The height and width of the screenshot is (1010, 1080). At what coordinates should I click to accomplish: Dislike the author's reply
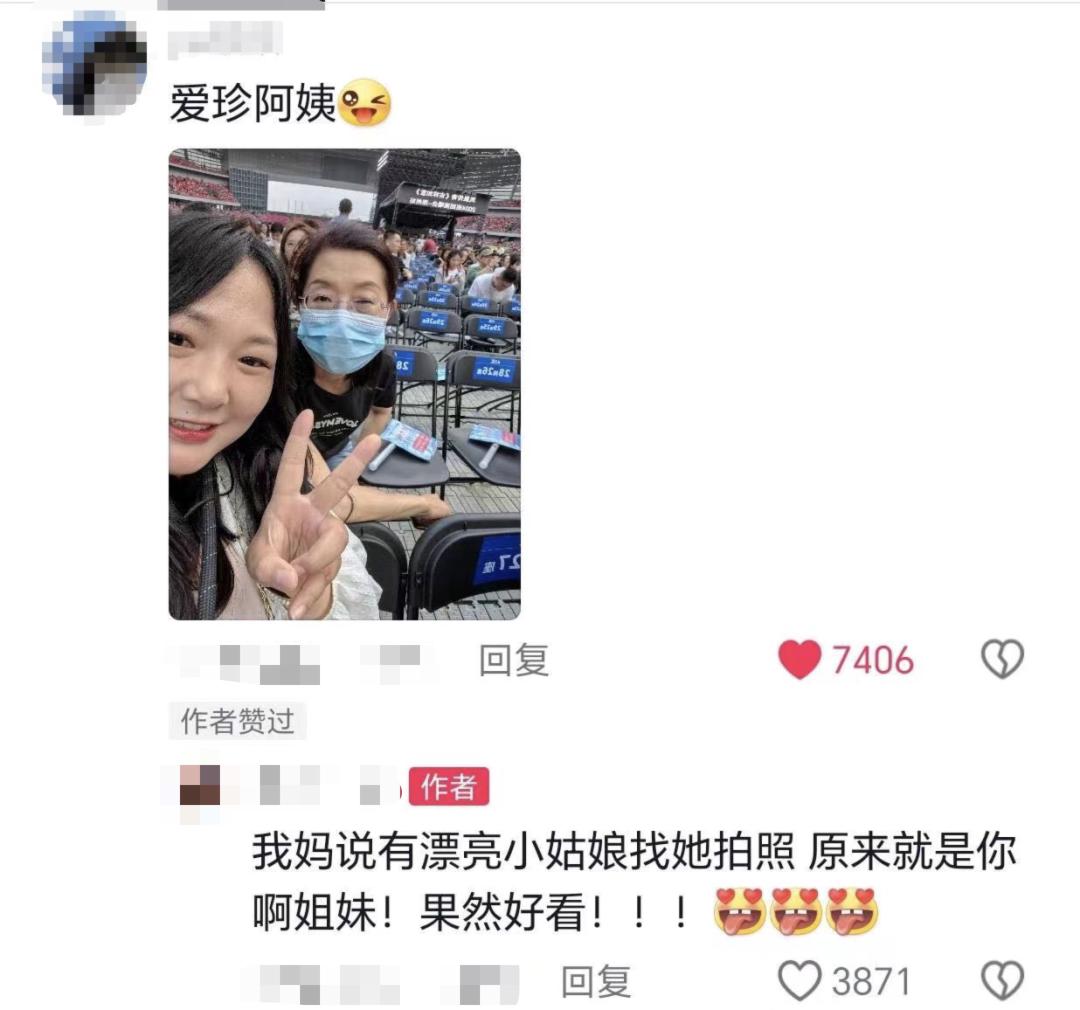pyautogui.click(x=1002, y=981)
